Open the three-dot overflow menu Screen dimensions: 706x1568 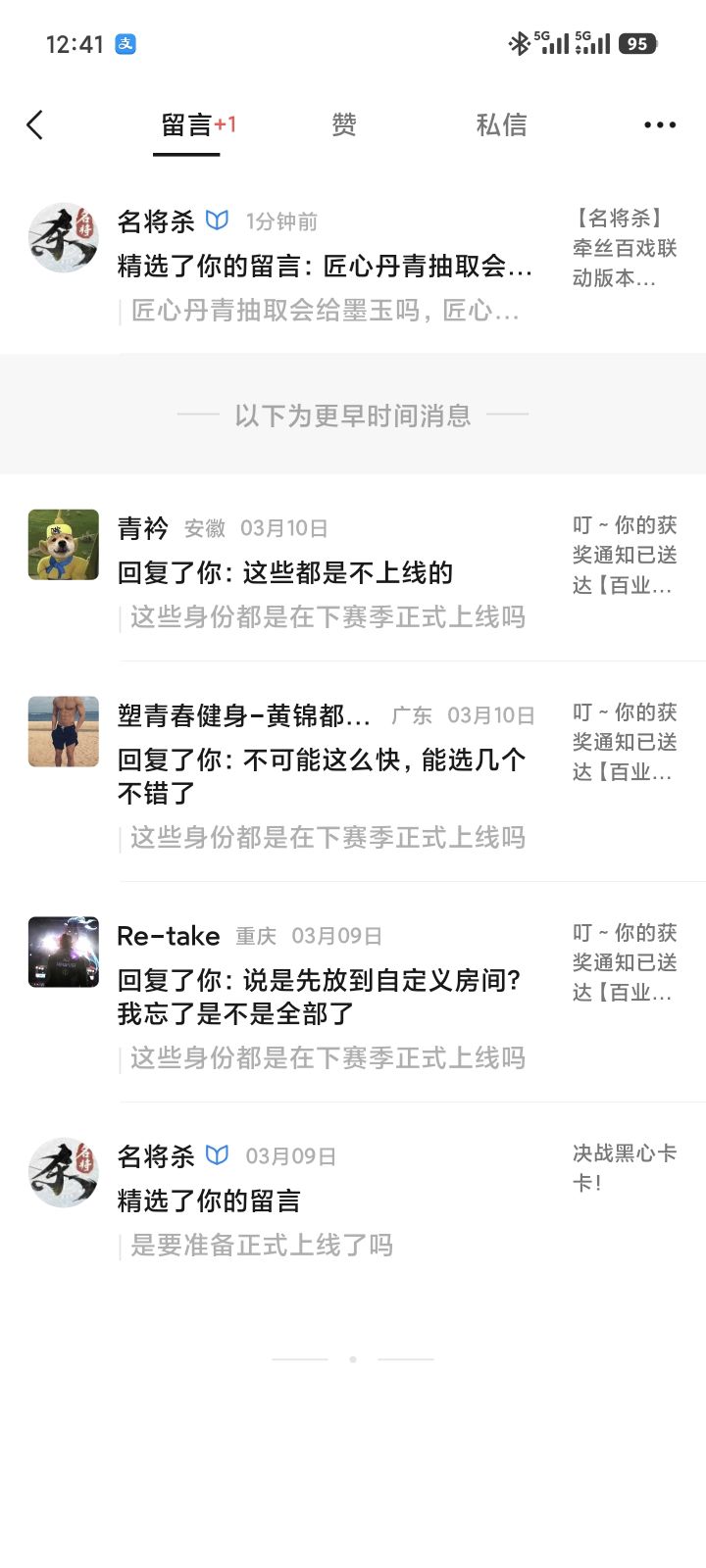pyautogui.click(x=660, y=124)
